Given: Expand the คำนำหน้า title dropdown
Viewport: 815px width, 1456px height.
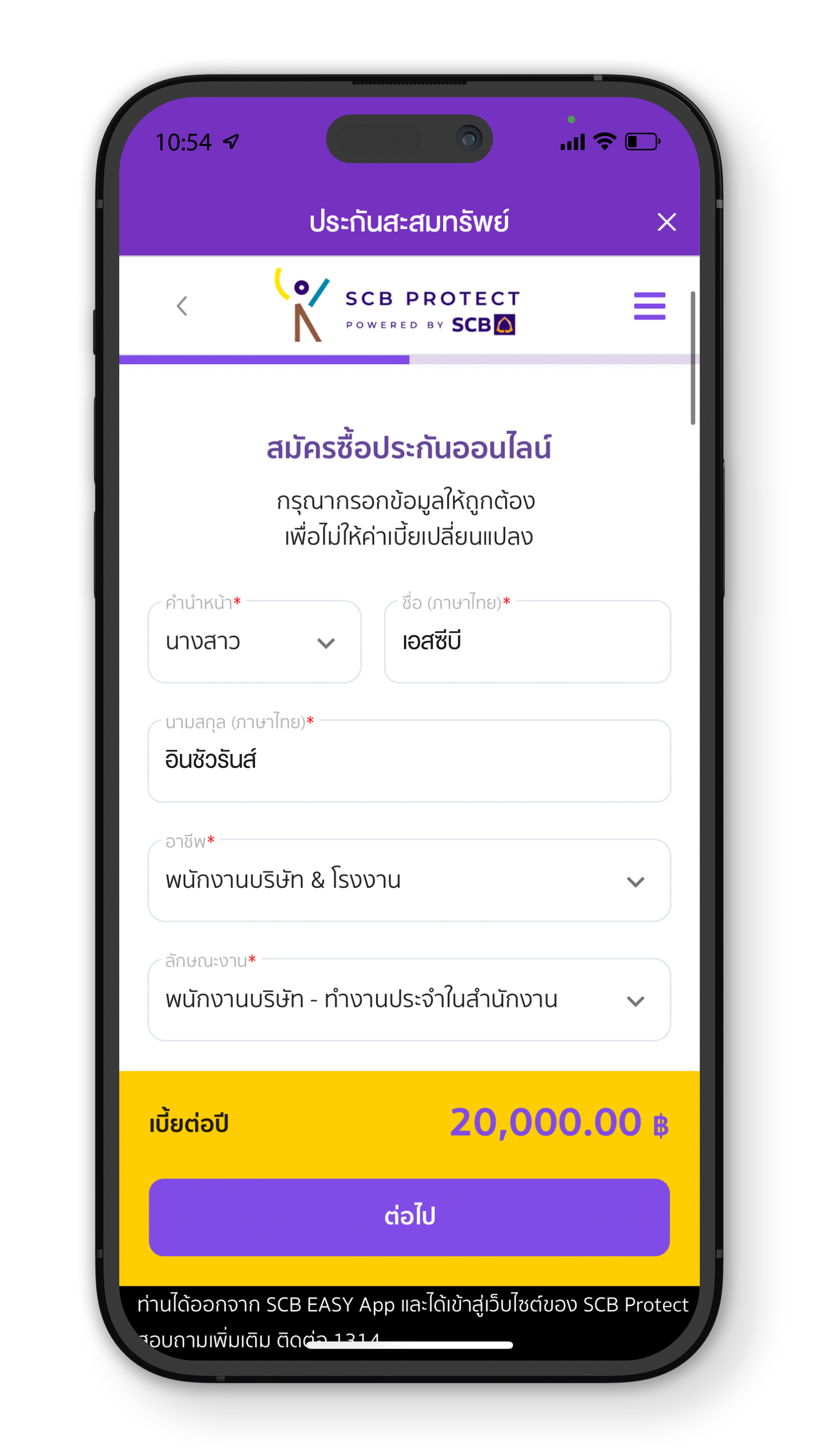Looking at the screenshot, I should pos(254,642).
